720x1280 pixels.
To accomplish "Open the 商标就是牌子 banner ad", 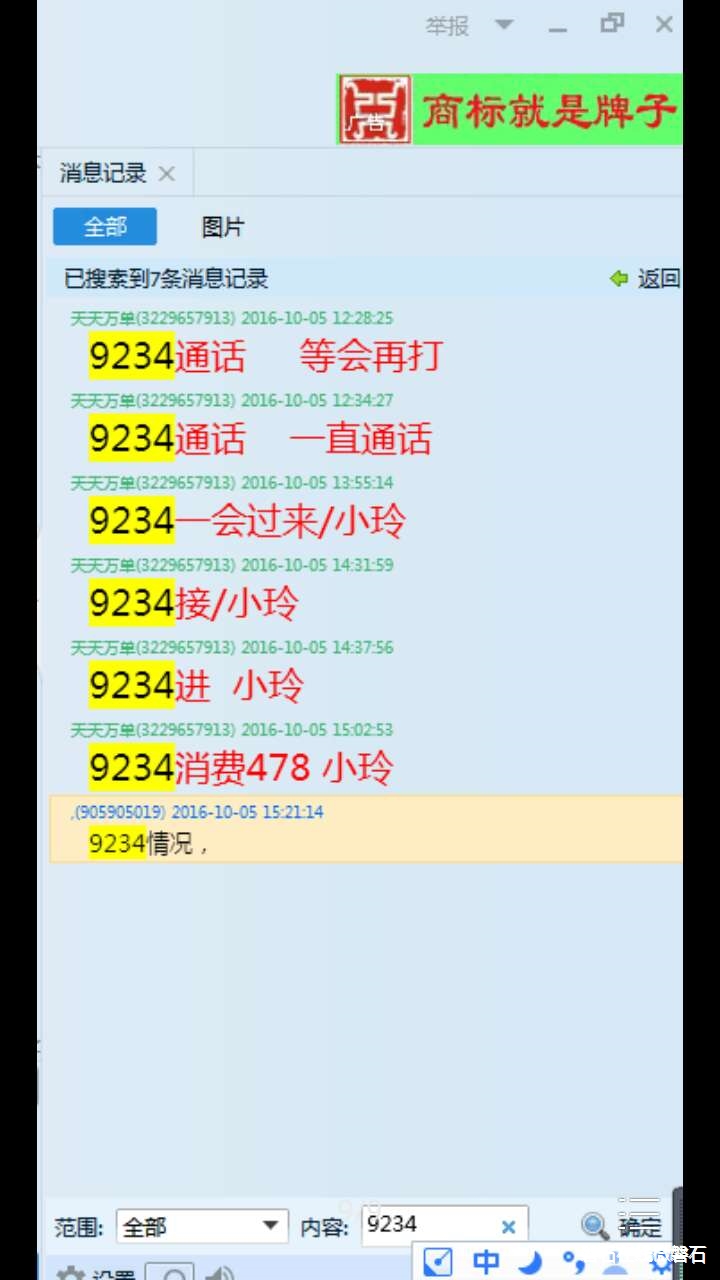I will point(510,109).
